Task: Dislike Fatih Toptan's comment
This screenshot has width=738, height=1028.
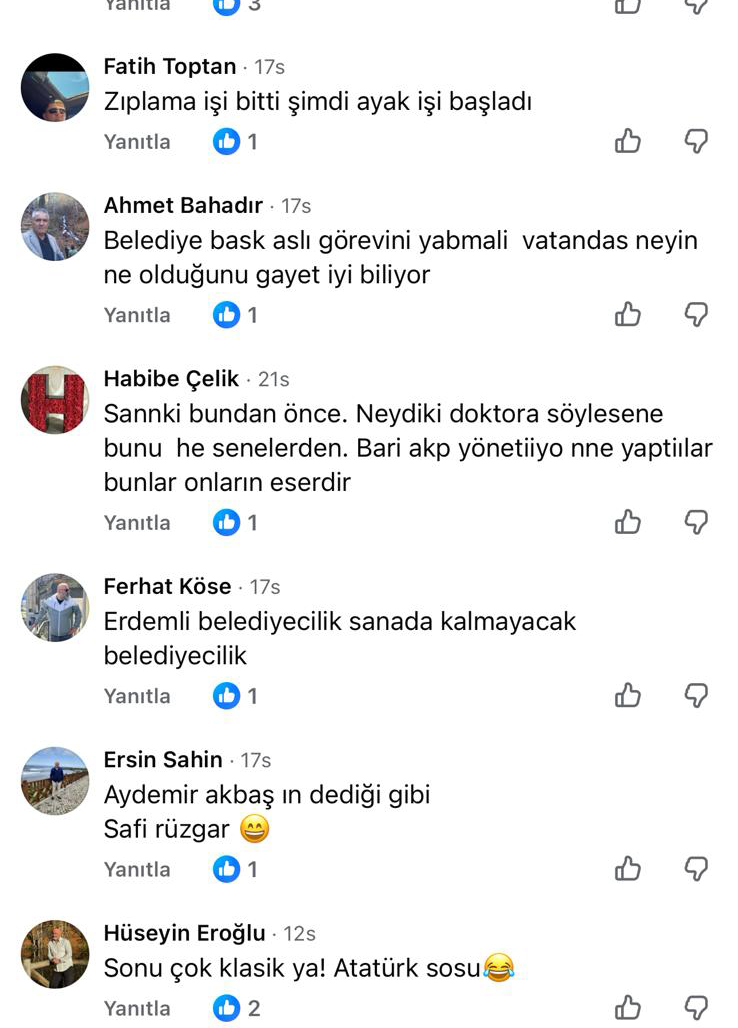Action: pyautogui.click(x=696, y=142)
